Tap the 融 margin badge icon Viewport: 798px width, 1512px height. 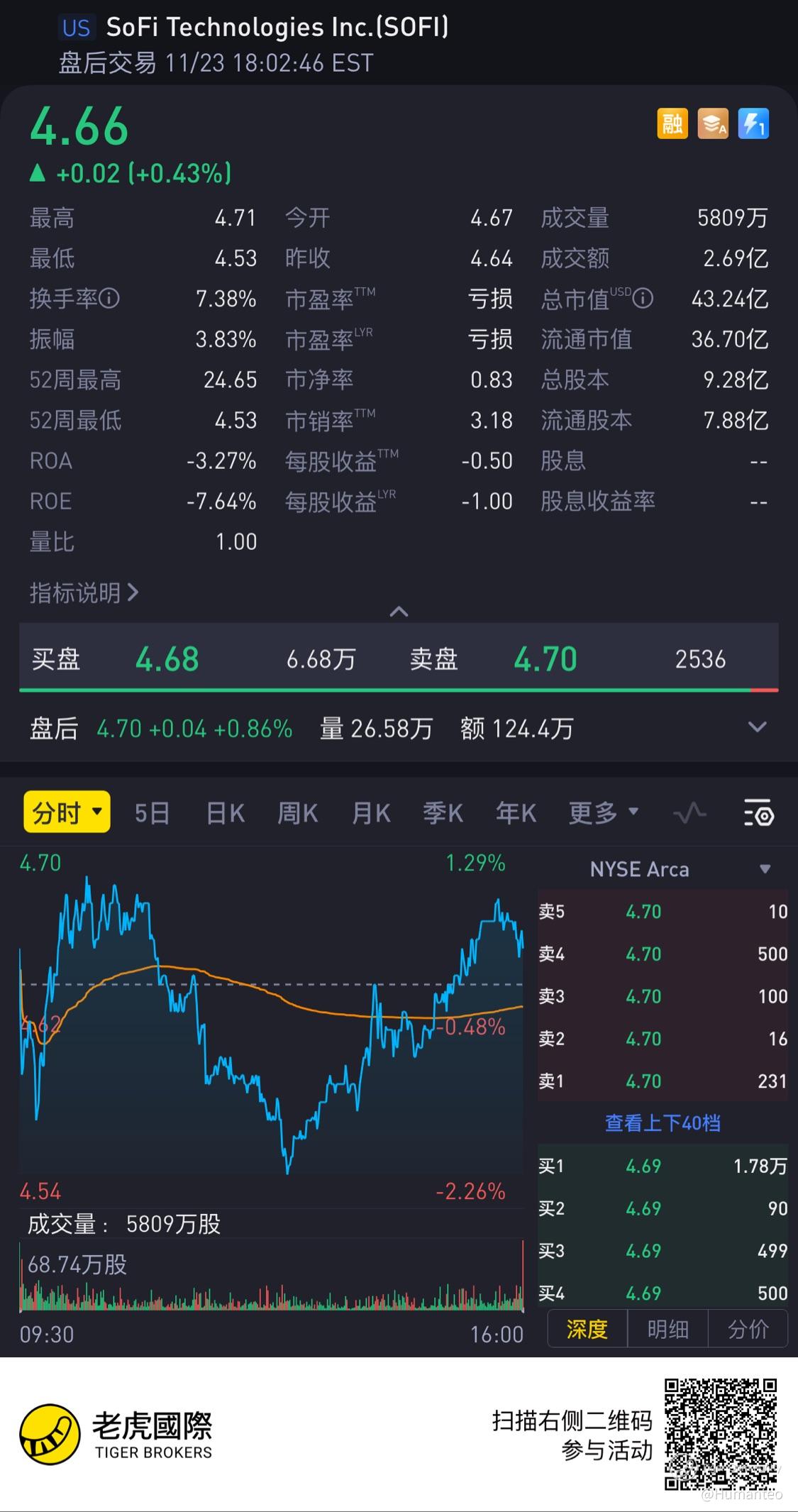(672, 124)
